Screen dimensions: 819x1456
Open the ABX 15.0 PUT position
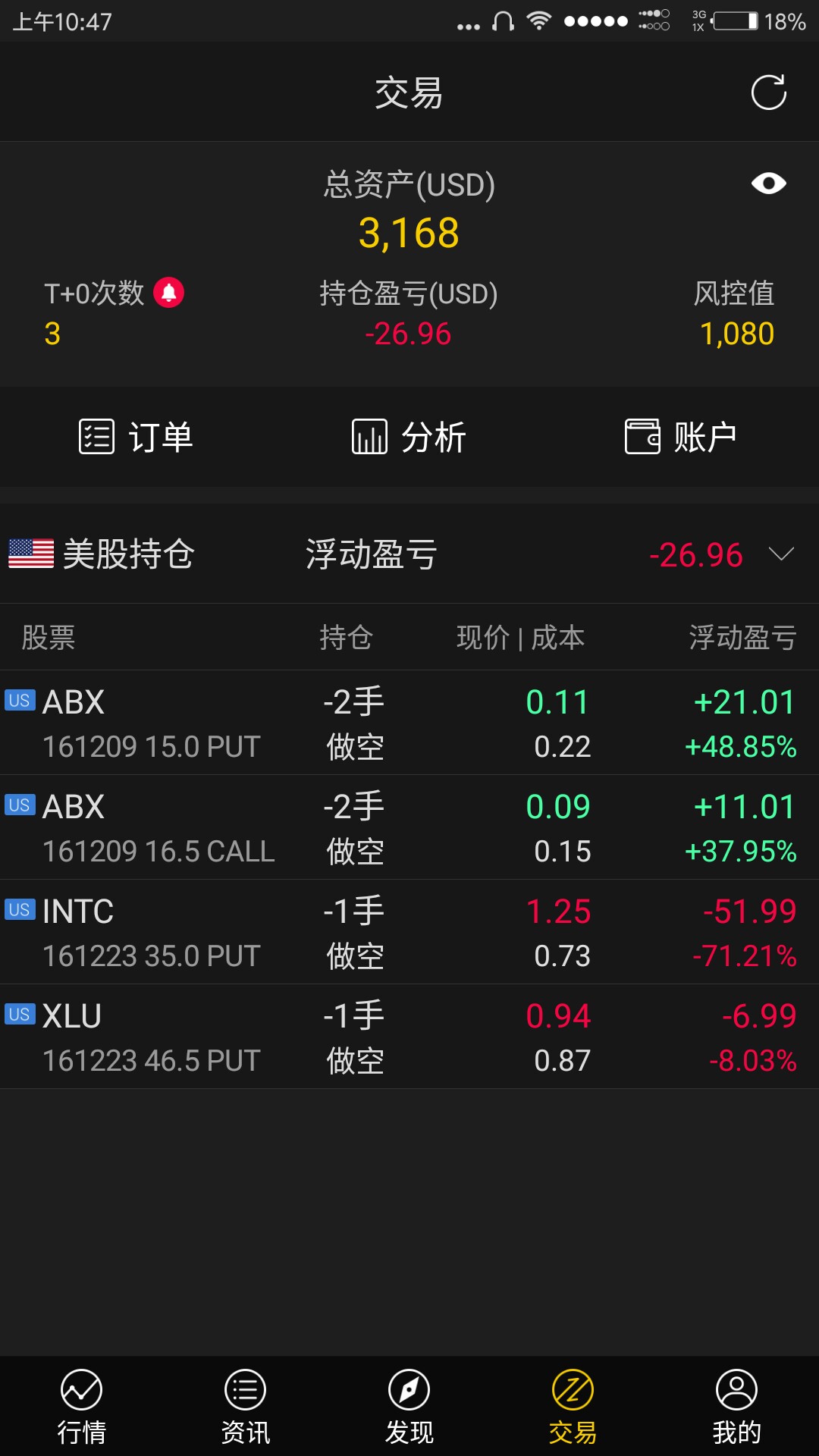[409, 723]
